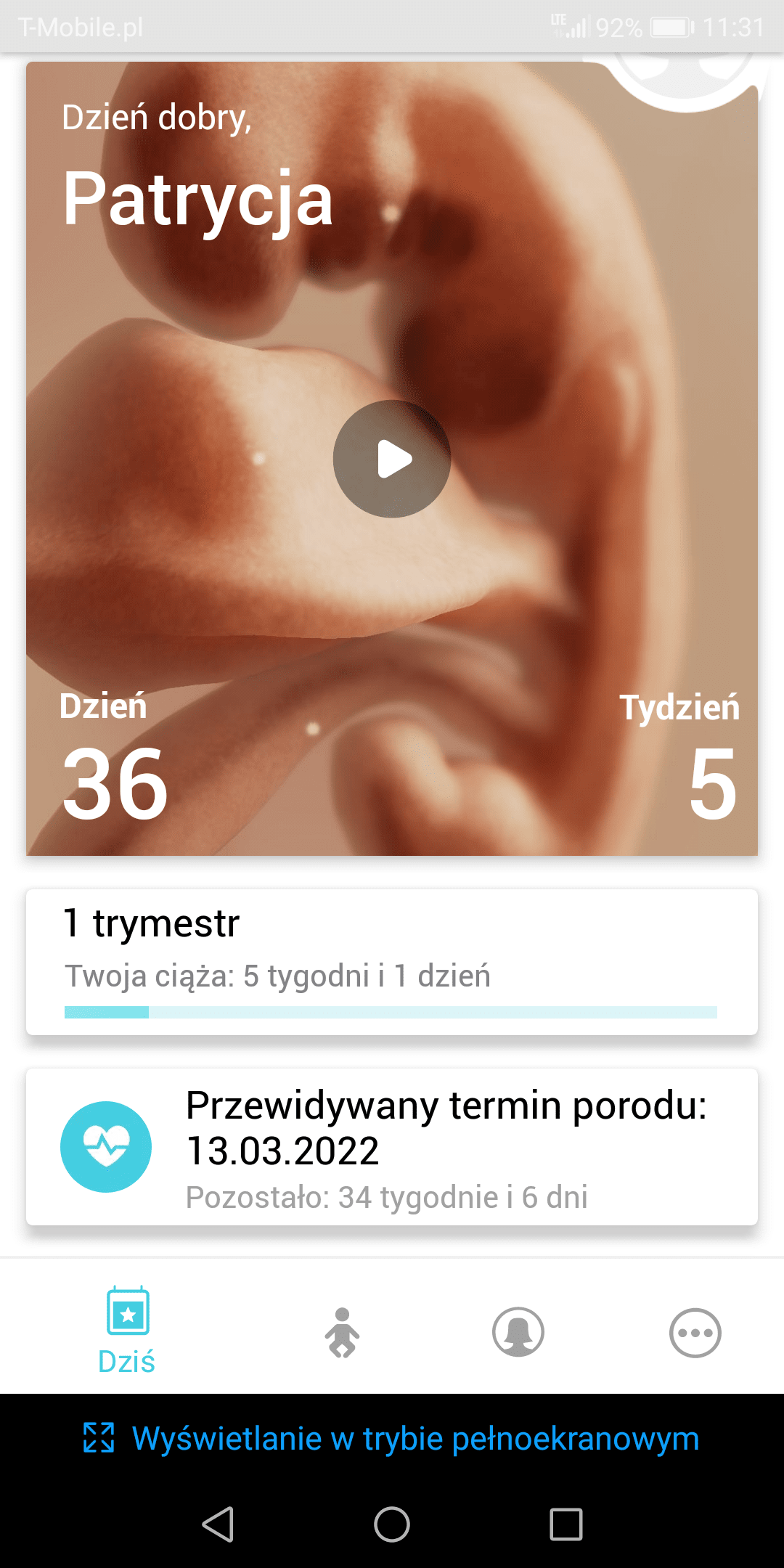Tap Wyświetlanie w trybie pełnoekranowym
This screenshot has width=784, height=1568.
pos(392,1438)
